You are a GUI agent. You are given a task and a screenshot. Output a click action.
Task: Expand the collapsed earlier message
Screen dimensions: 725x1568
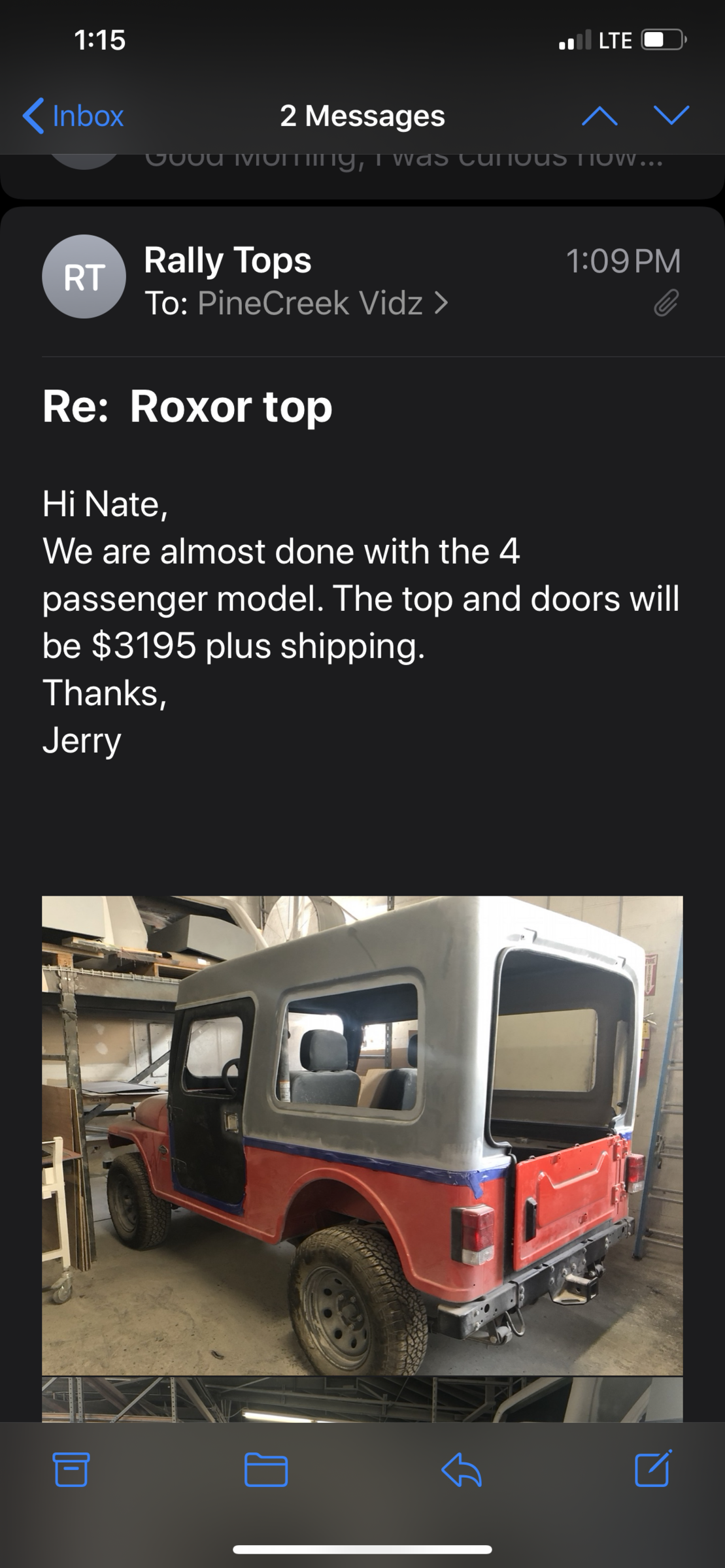(x=362, y=171)
